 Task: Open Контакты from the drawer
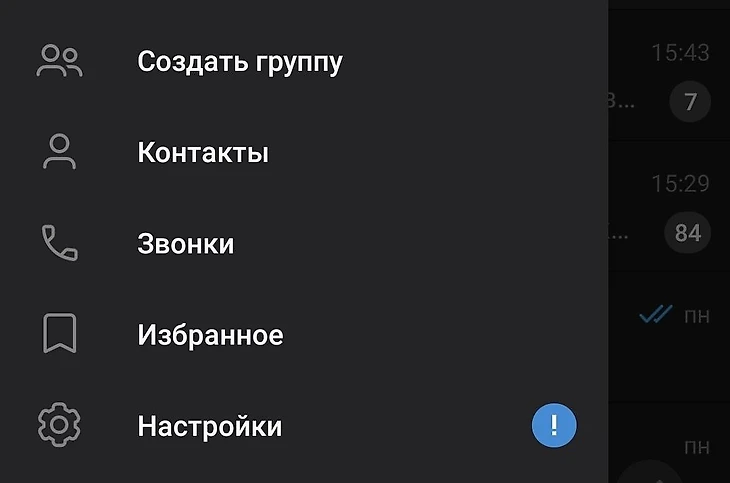203,153
